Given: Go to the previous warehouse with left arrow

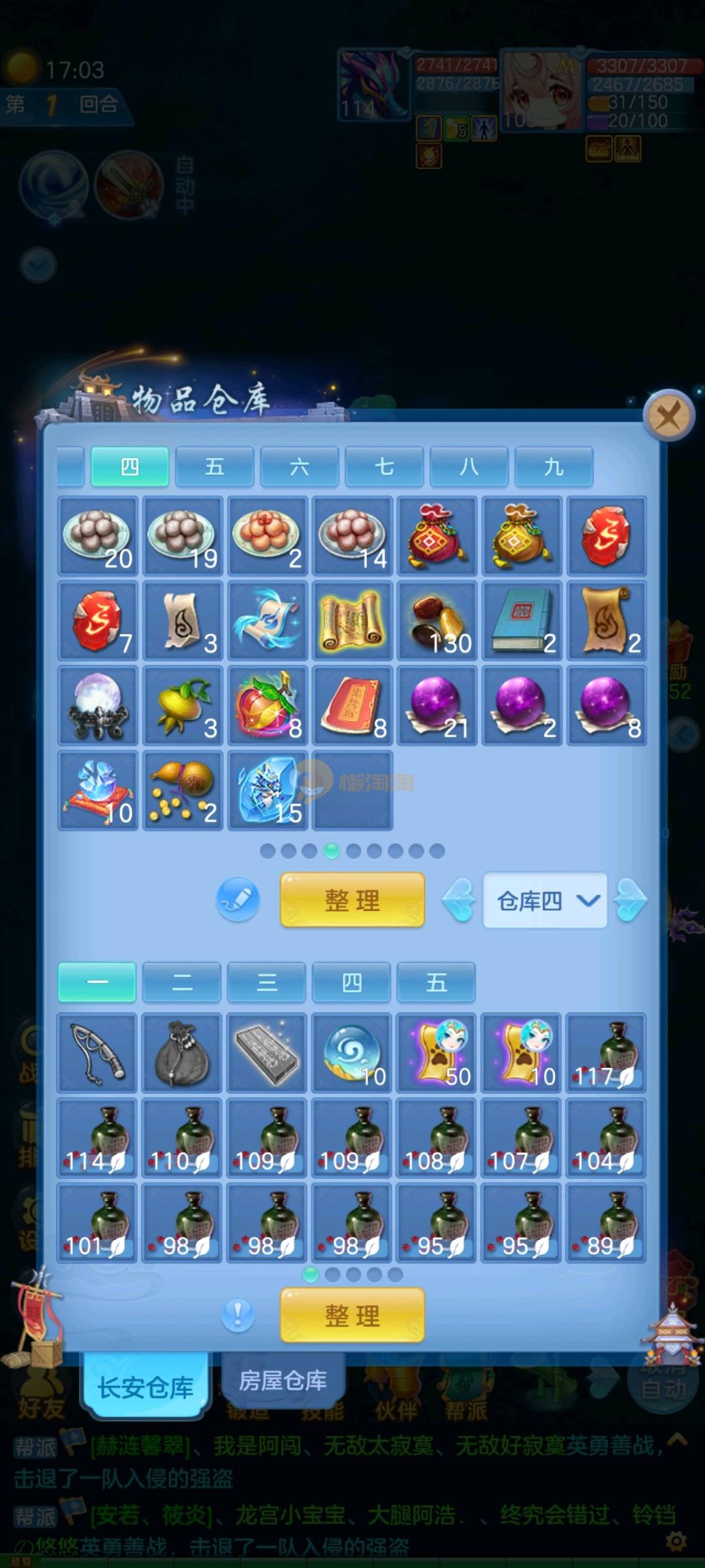Looking at the screenshot, I should point(459,901).
